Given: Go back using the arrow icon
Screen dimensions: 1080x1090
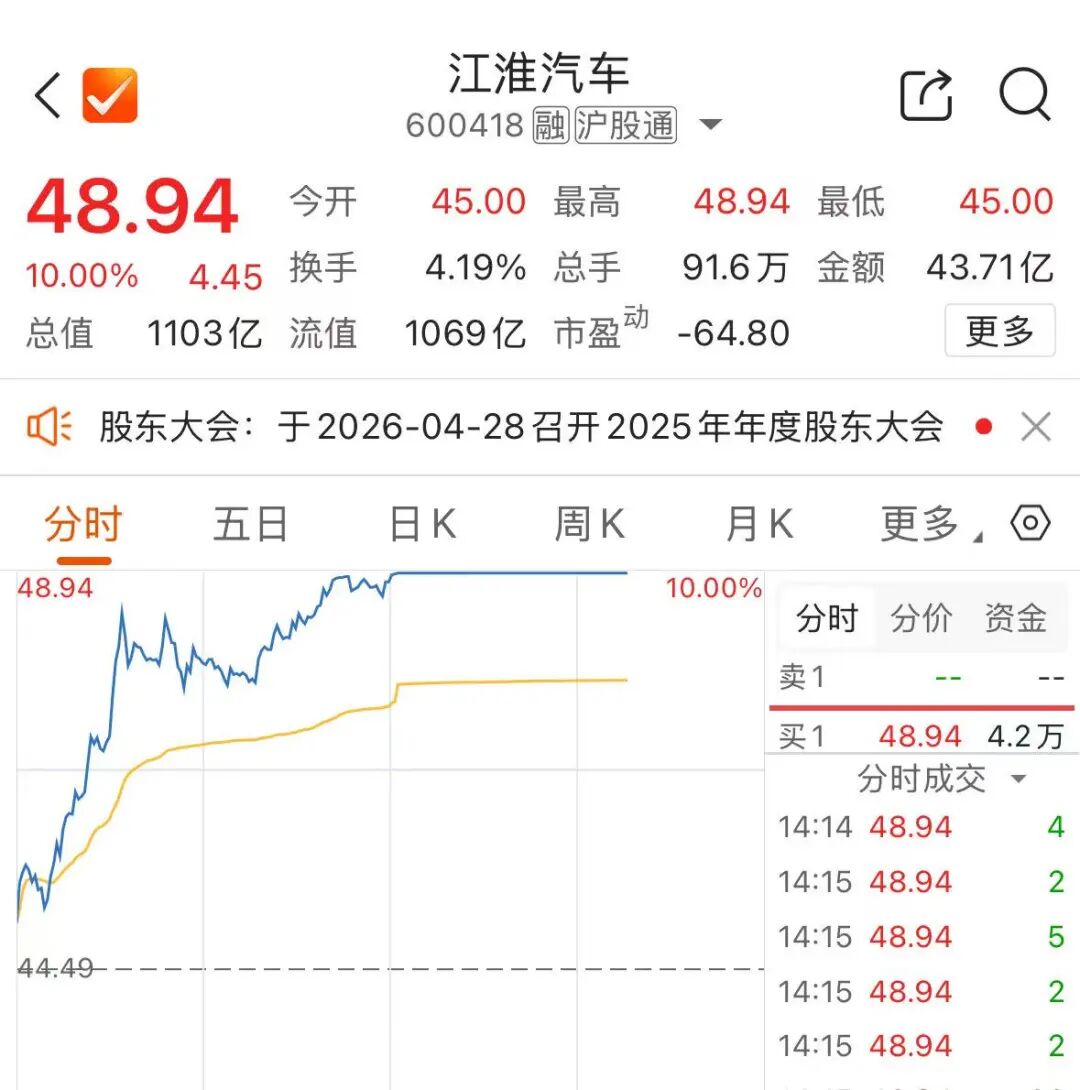Looking at the screenshot, I should [x=47, y=96].
